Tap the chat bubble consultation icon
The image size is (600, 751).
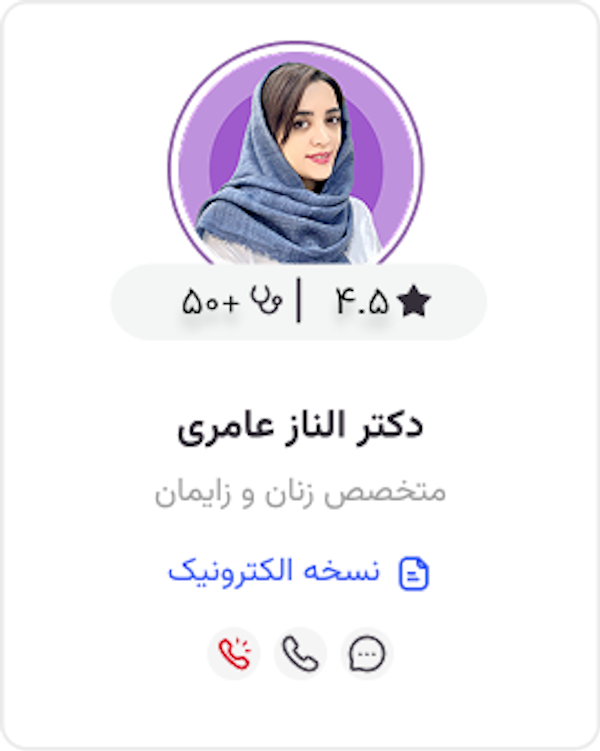coord(367,655)
